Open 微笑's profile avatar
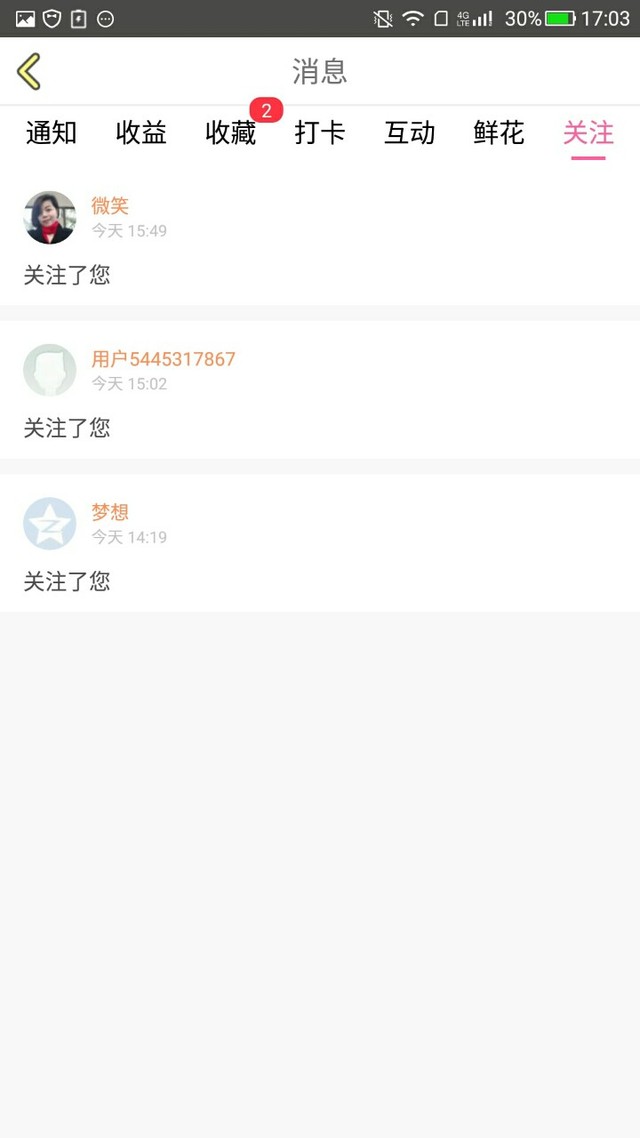The image size is (640, 1138). tap(49, 218)
